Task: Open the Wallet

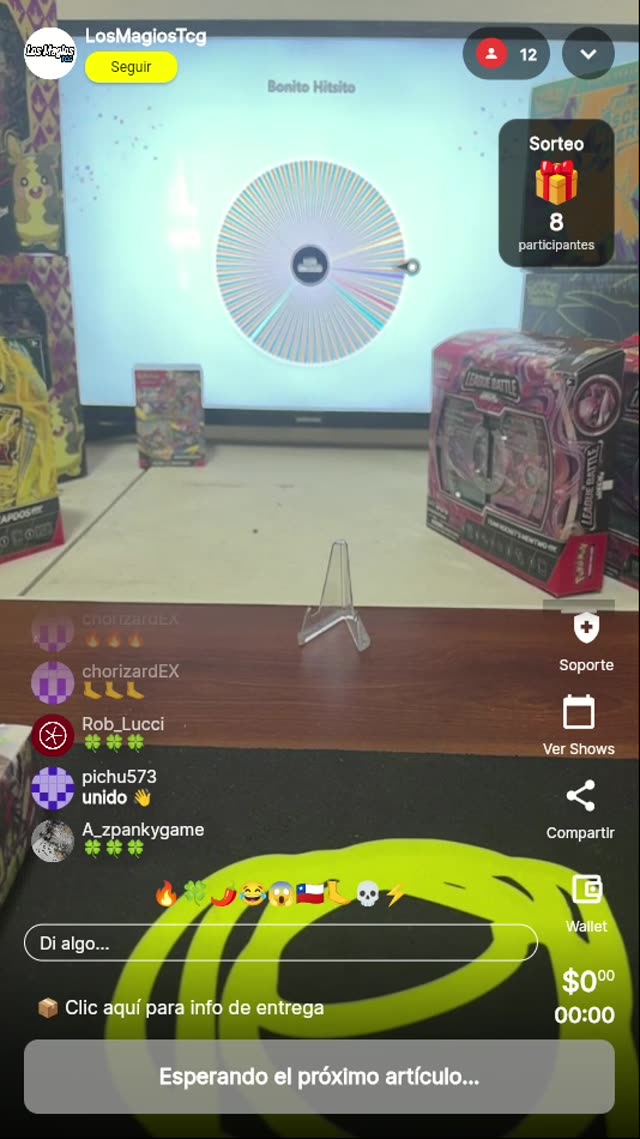Action: (586, 900)
